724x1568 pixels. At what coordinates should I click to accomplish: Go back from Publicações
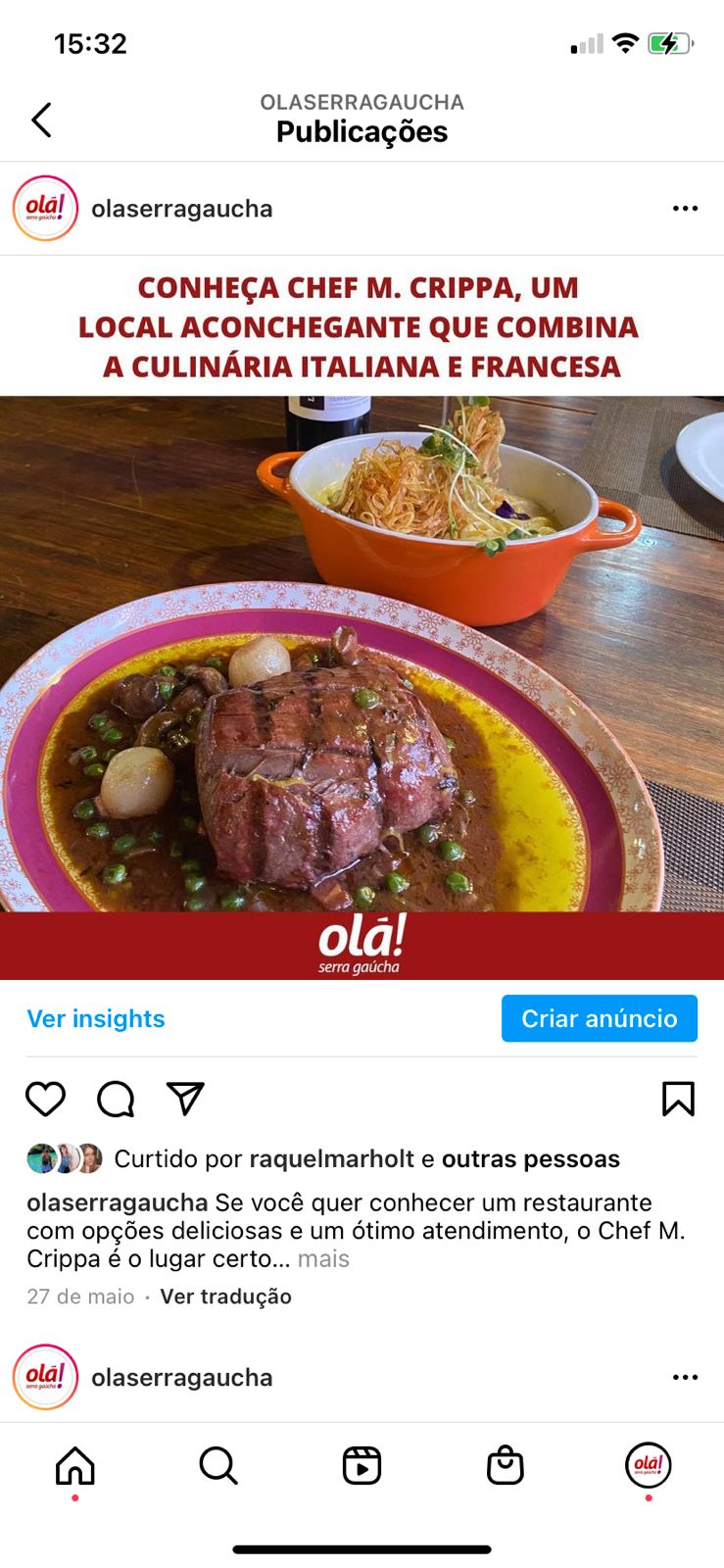click(x=41, y=121)
